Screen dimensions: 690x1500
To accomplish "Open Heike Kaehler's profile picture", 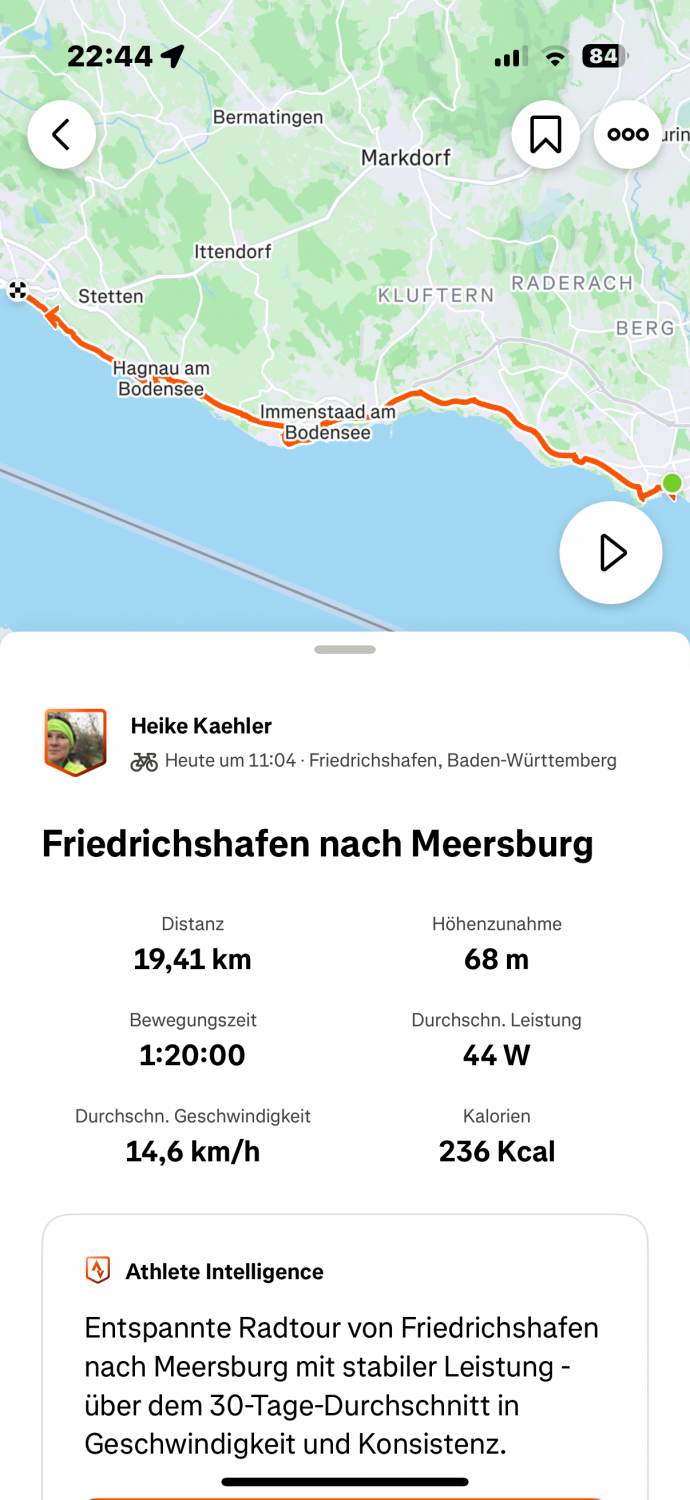I will [75, 742].
